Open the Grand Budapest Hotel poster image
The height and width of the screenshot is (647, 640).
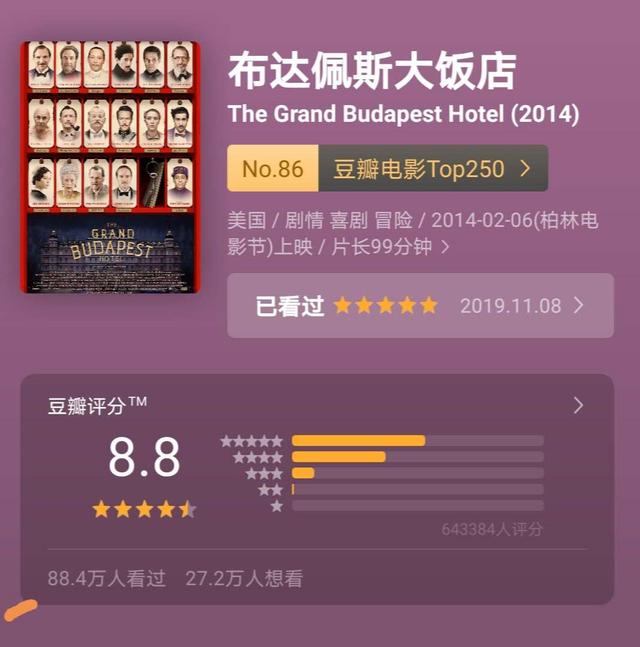pyautogui.click(x=110, y=167)
